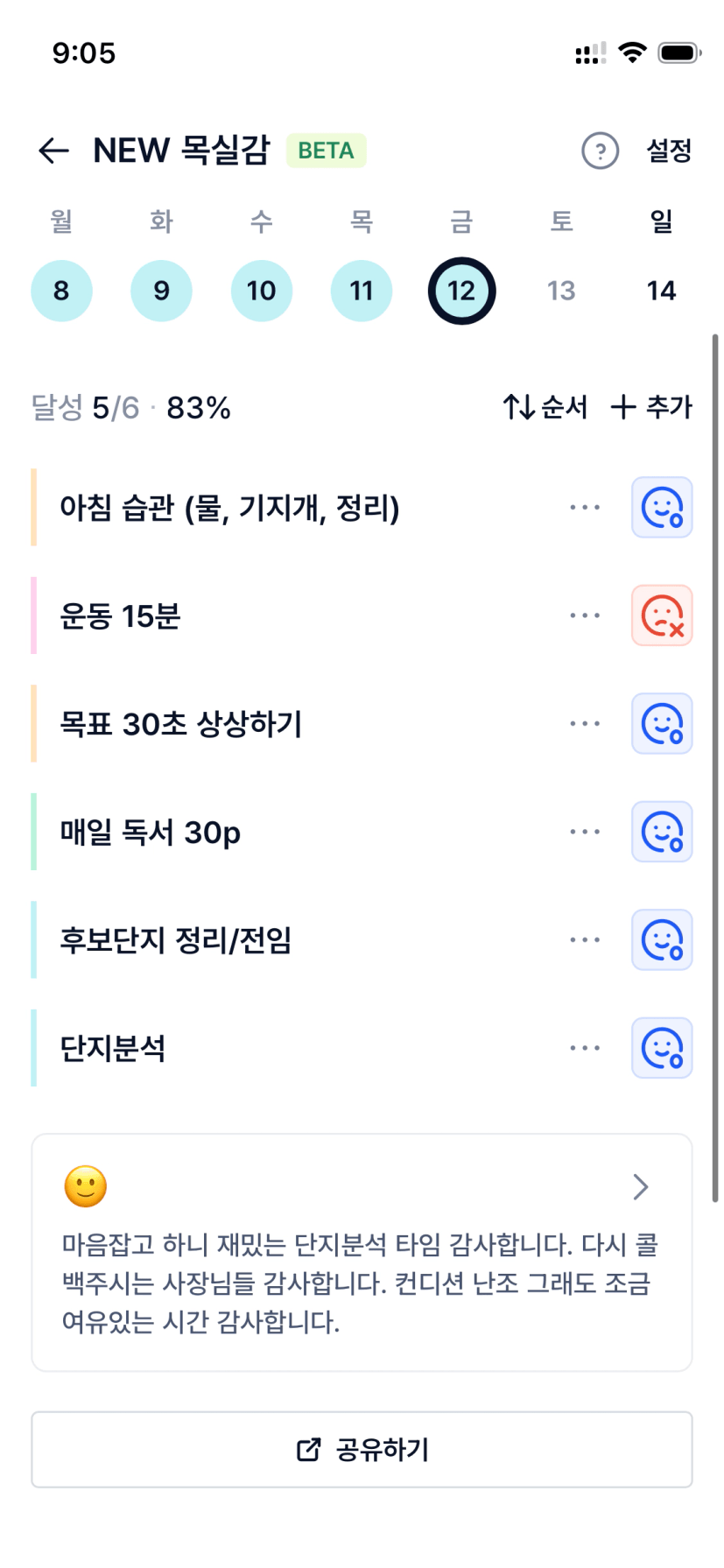The image size is (724, 1568).
Task: Toggle the status face for 운동 15분
Action: coord(662,615)
